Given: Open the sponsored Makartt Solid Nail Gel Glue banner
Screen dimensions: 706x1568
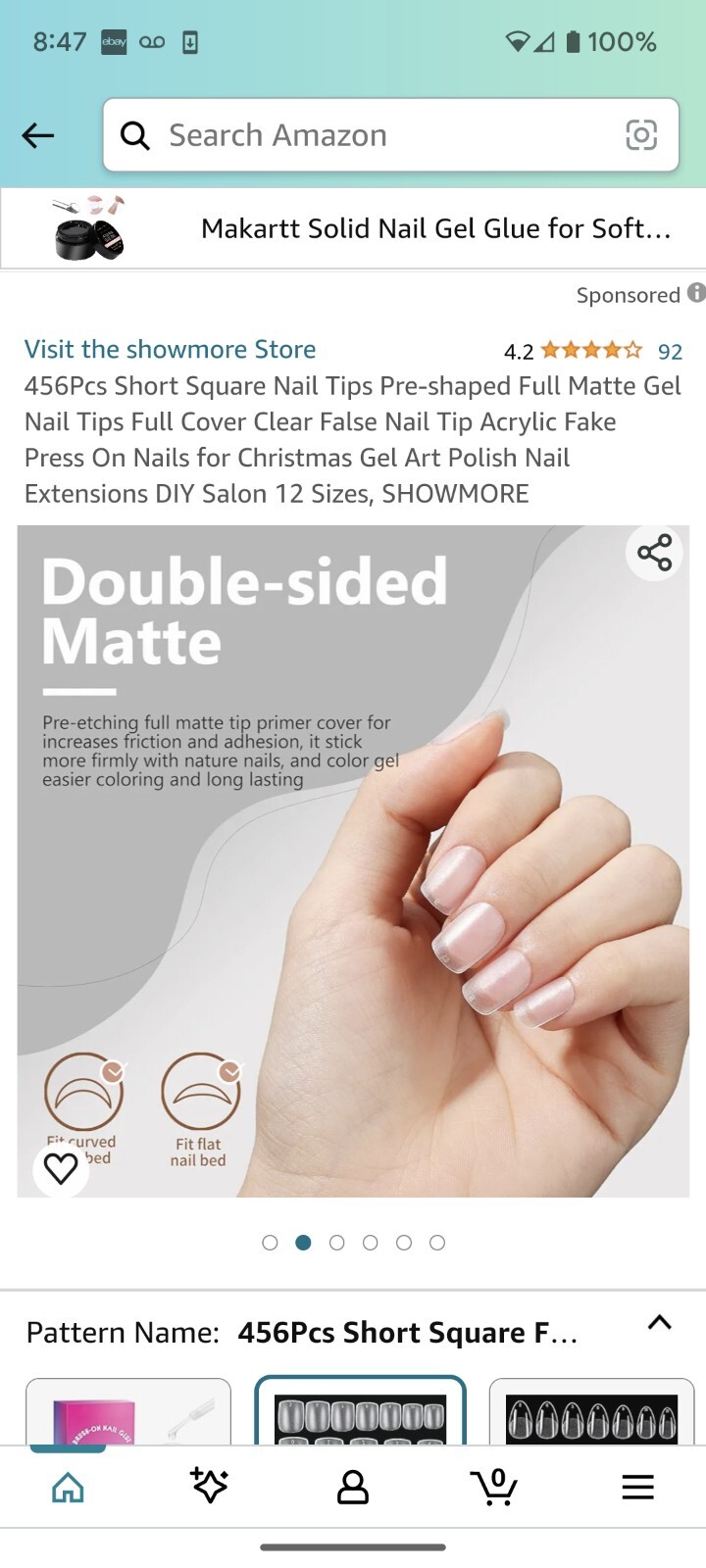Looking at the screenshot, I should (x=353, y=228).
